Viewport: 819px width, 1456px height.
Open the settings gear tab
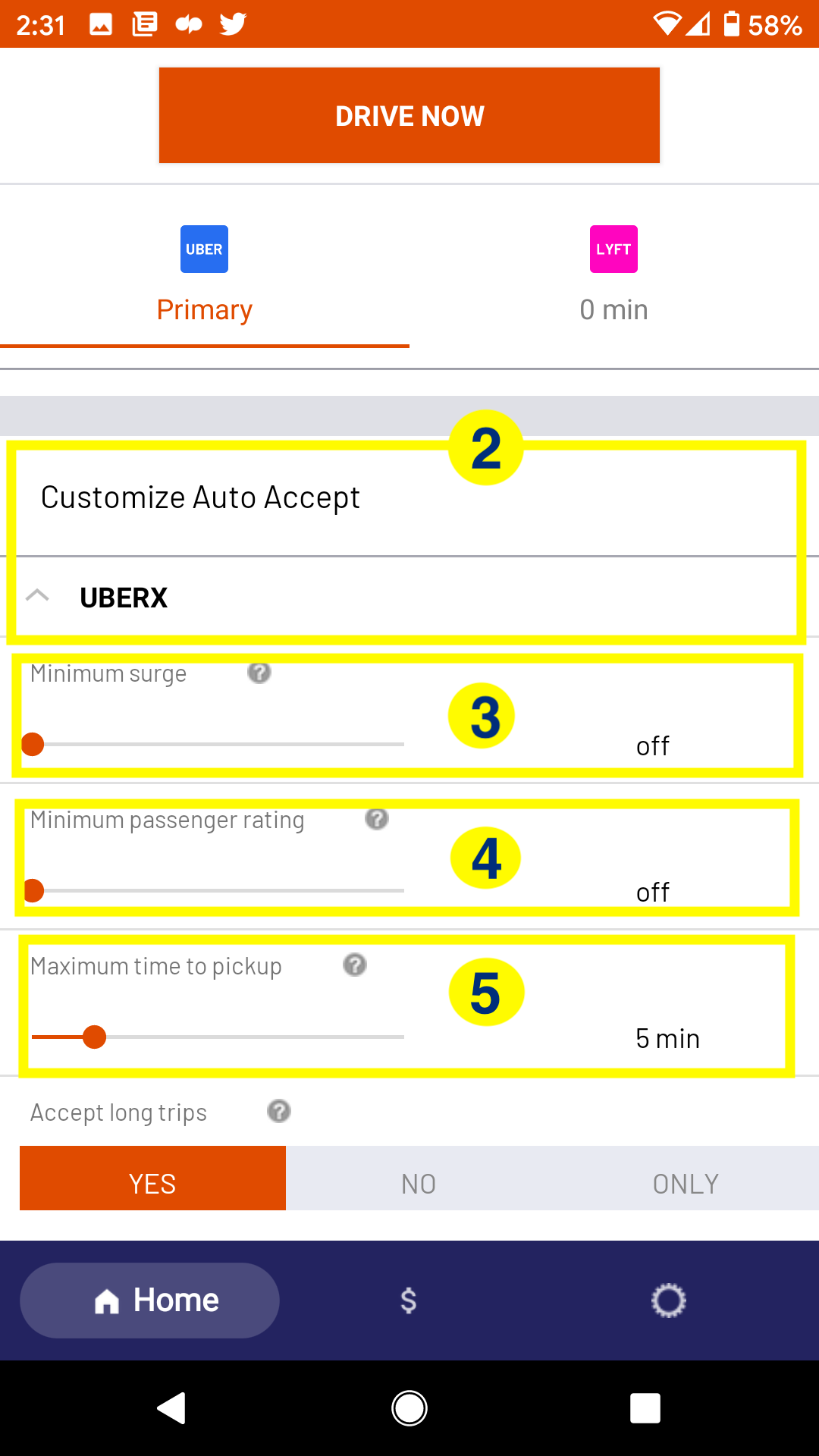point(668,1301)
